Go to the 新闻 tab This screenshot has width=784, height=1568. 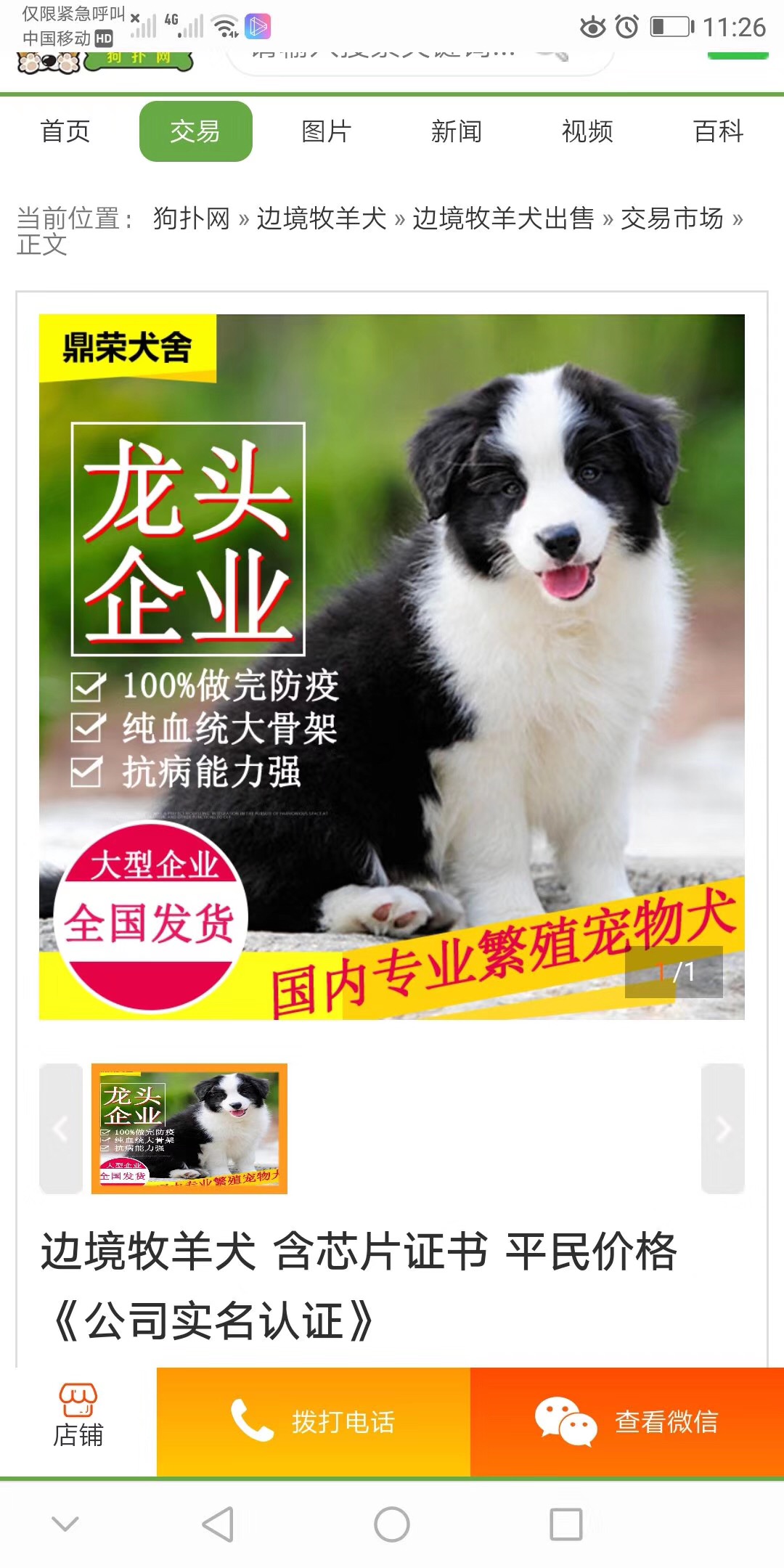[x=457, y=131]
